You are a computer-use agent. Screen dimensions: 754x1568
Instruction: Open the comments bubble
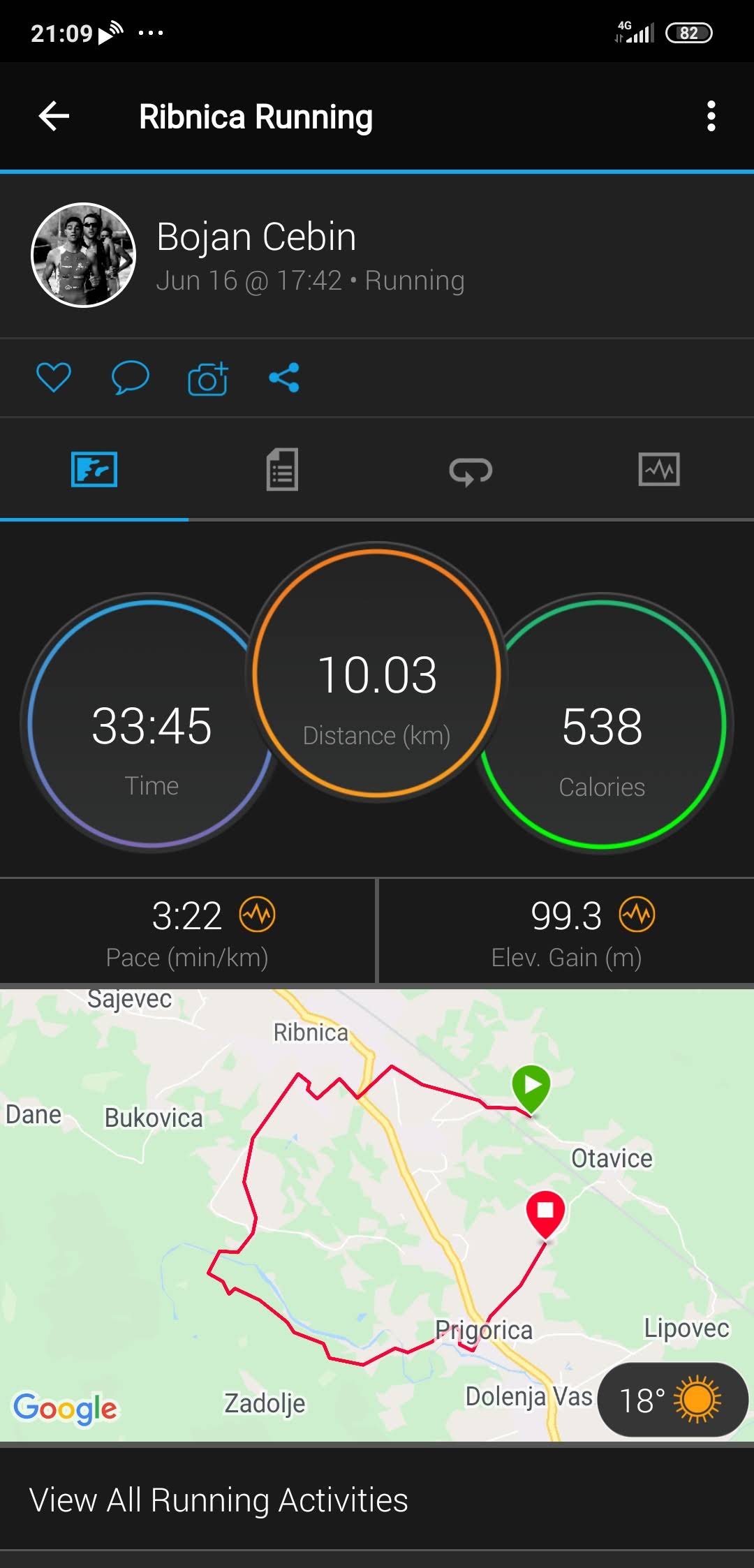[131, 378]
